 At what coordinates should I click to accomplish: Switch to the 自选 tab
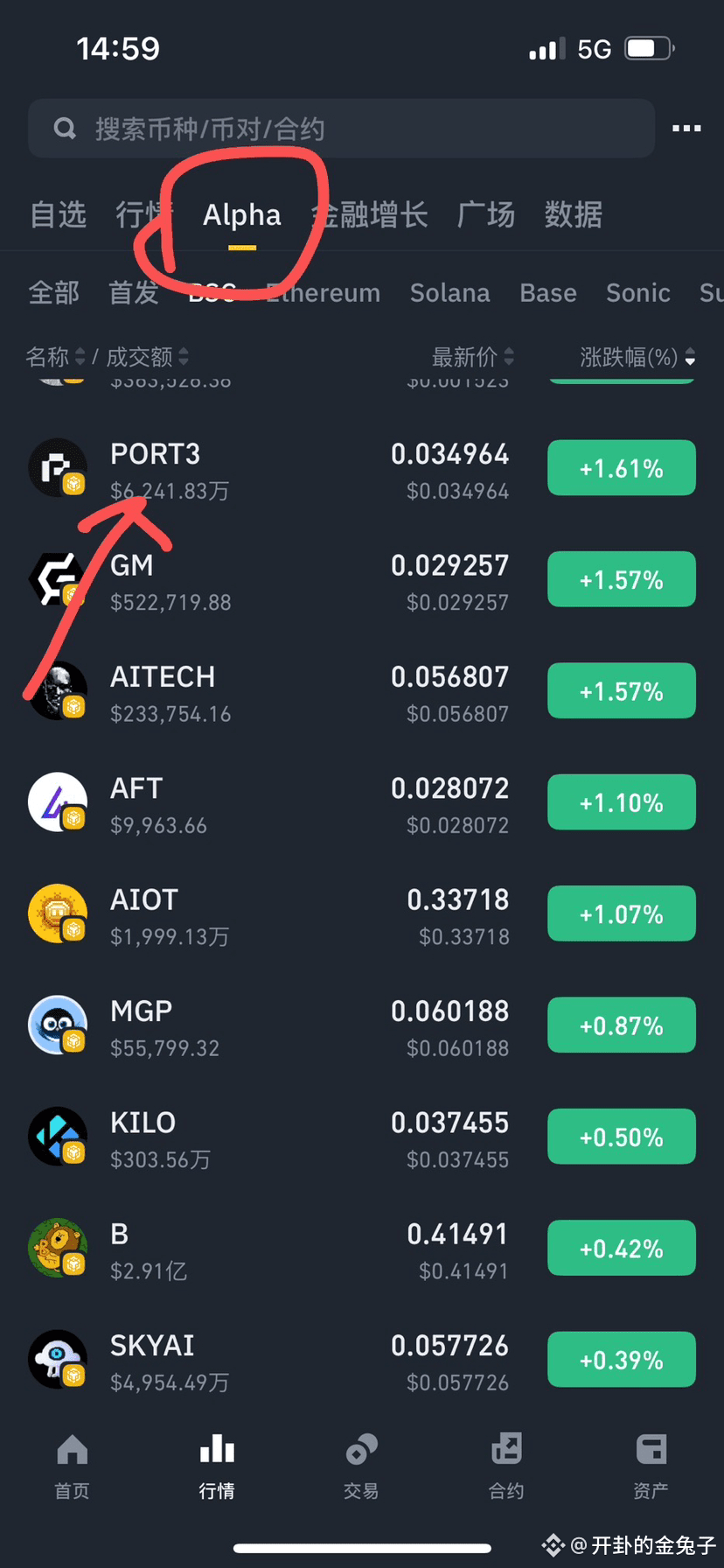tap(58, 215)
